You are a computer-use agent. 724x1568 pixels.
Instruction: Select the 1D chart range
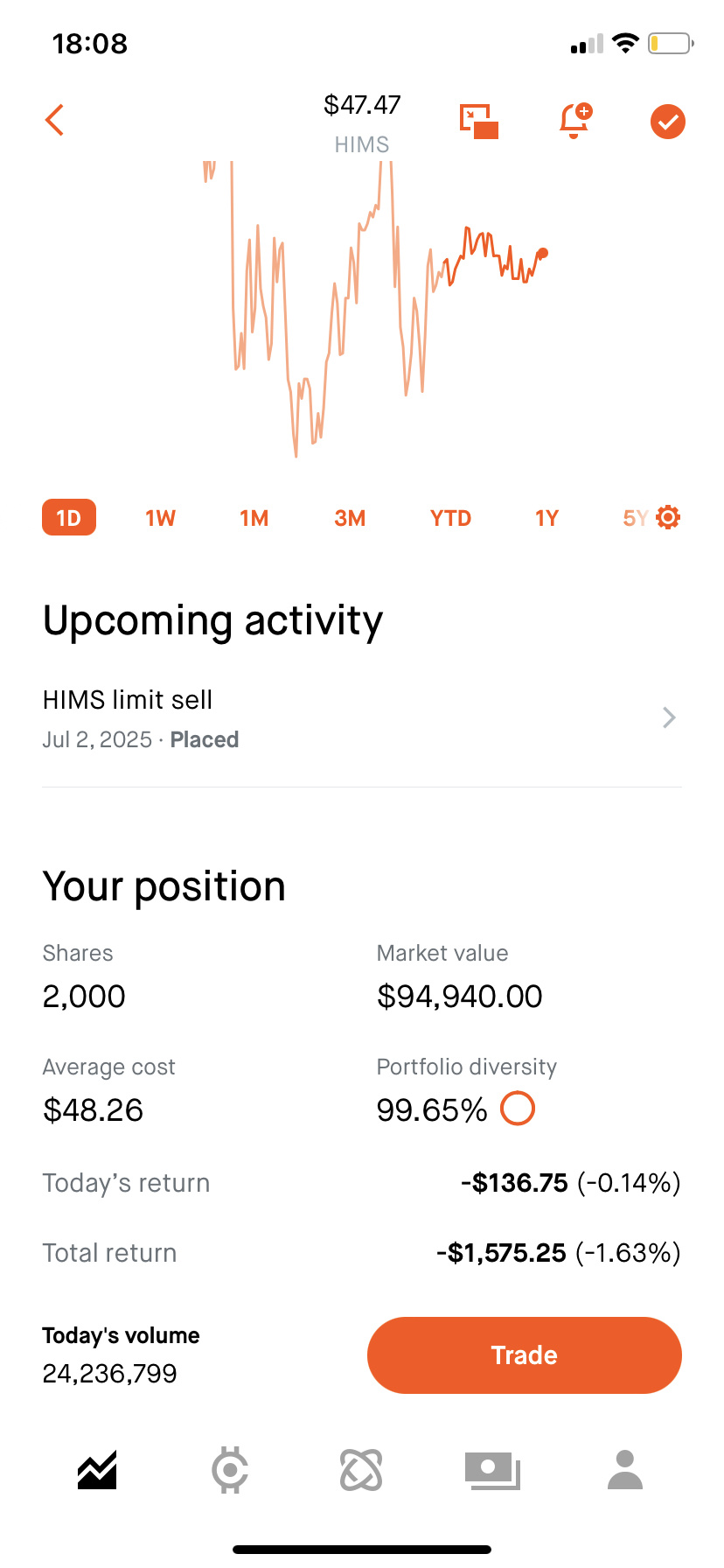[x=69, y=518]
